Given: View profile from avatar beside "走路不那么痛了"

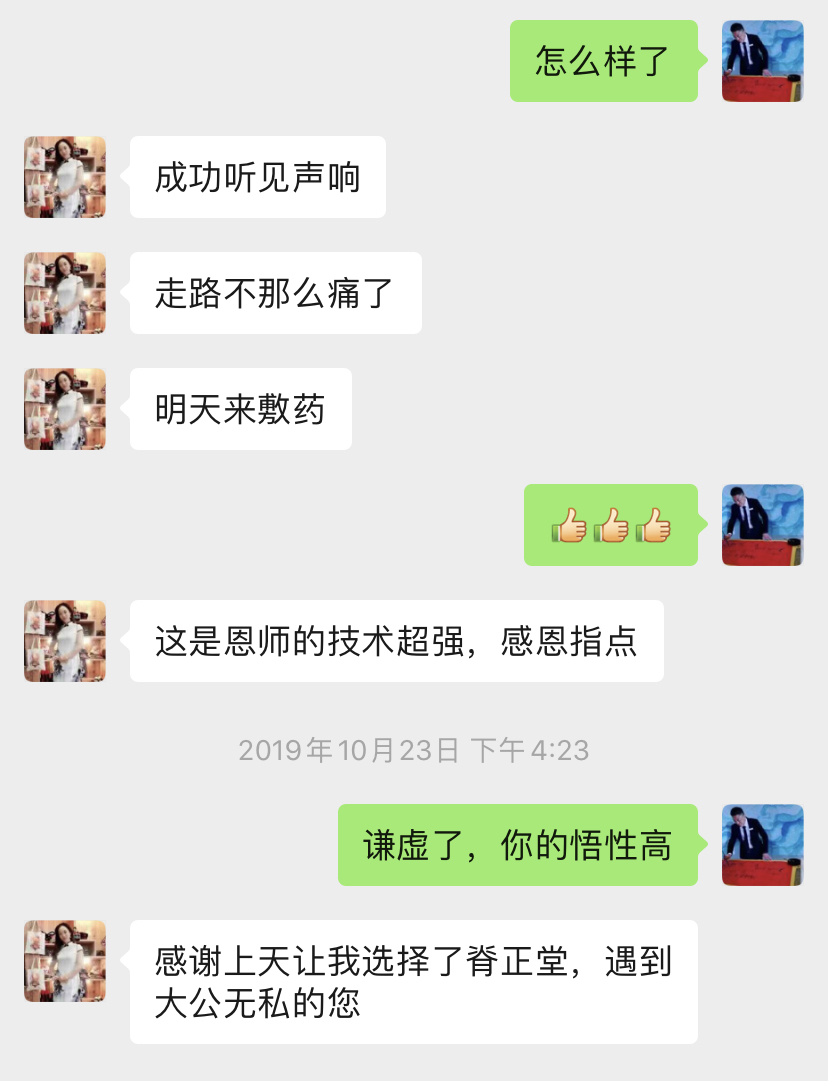Looking at the screenshot, I should tap(65, 293).
